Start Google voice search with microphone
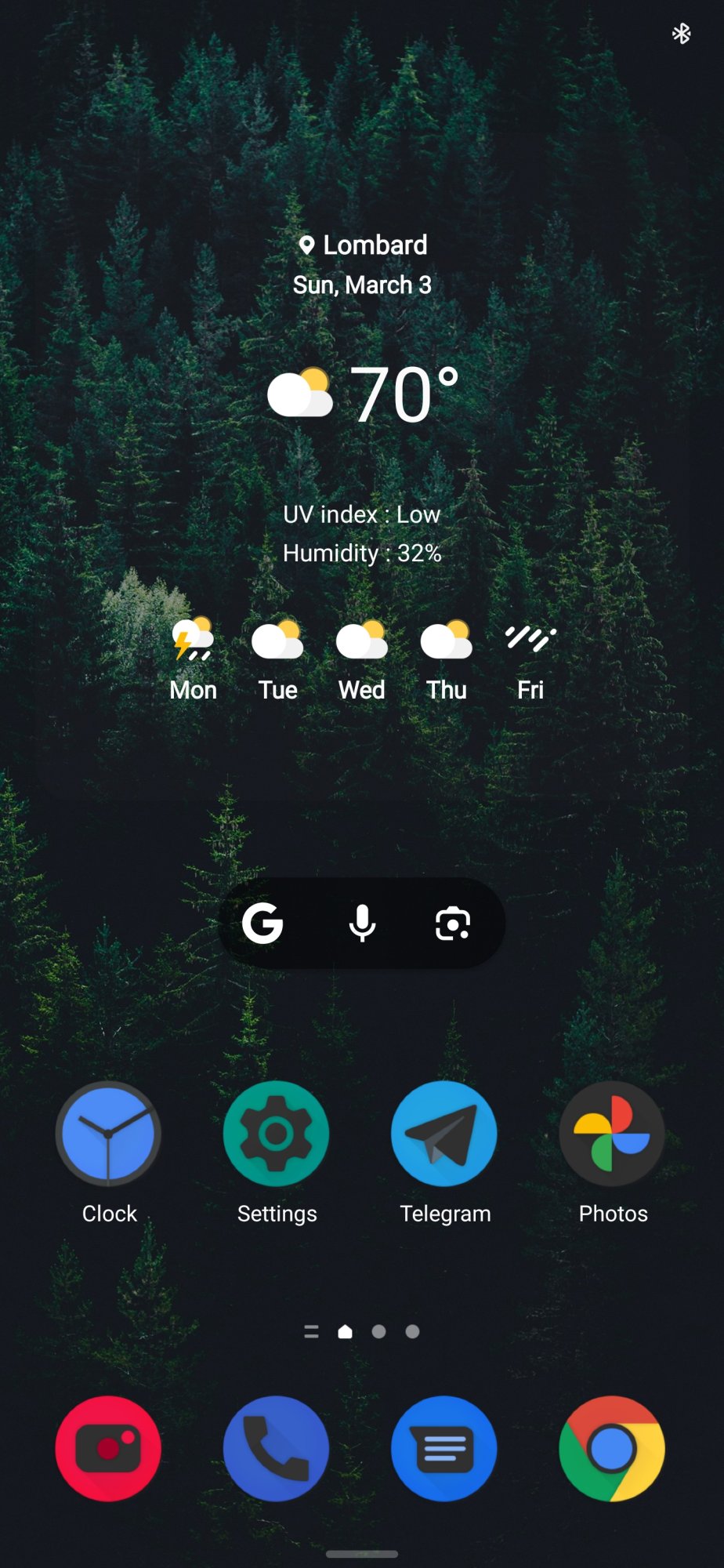 (362, 923)
